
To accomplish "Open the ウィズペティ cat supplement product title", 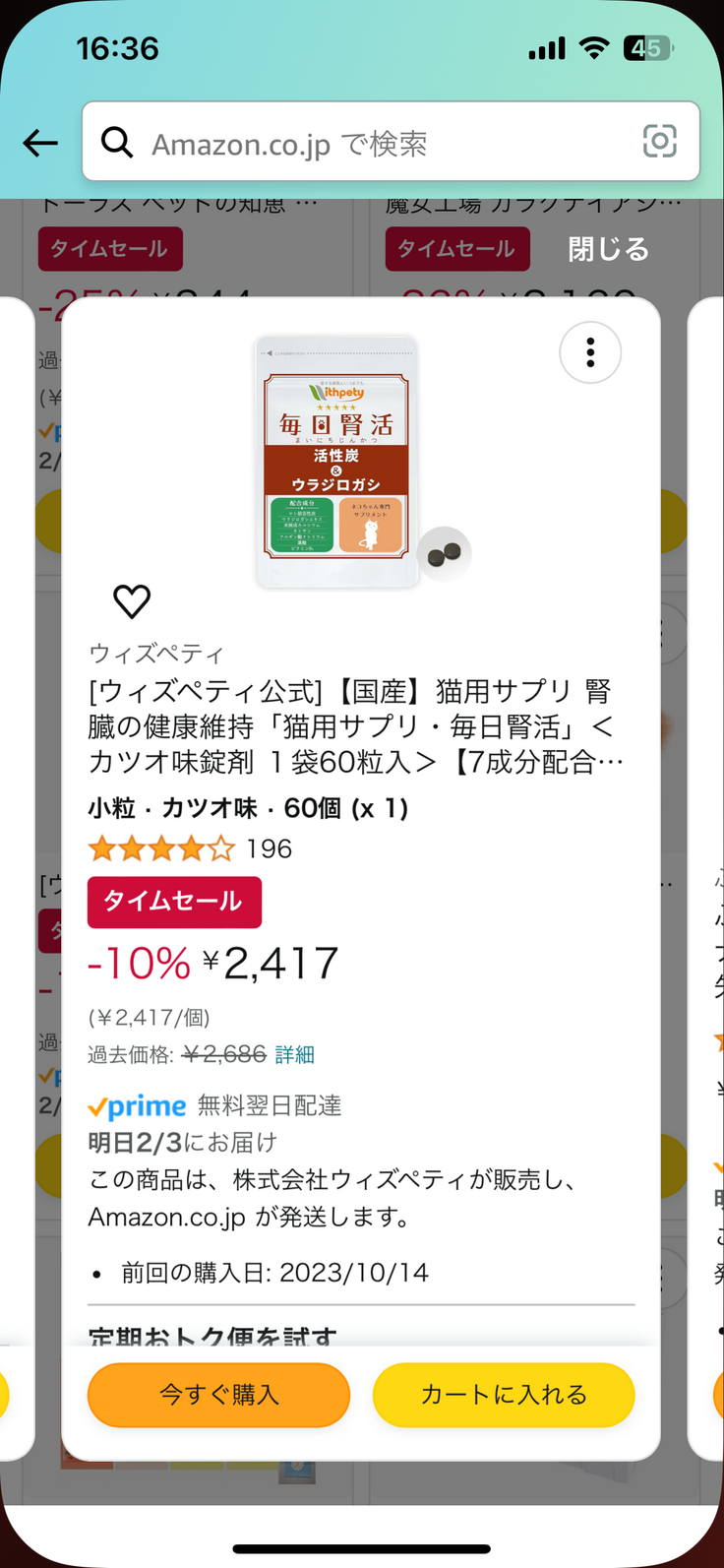I will pyautogui.click(x=354, y=726).
